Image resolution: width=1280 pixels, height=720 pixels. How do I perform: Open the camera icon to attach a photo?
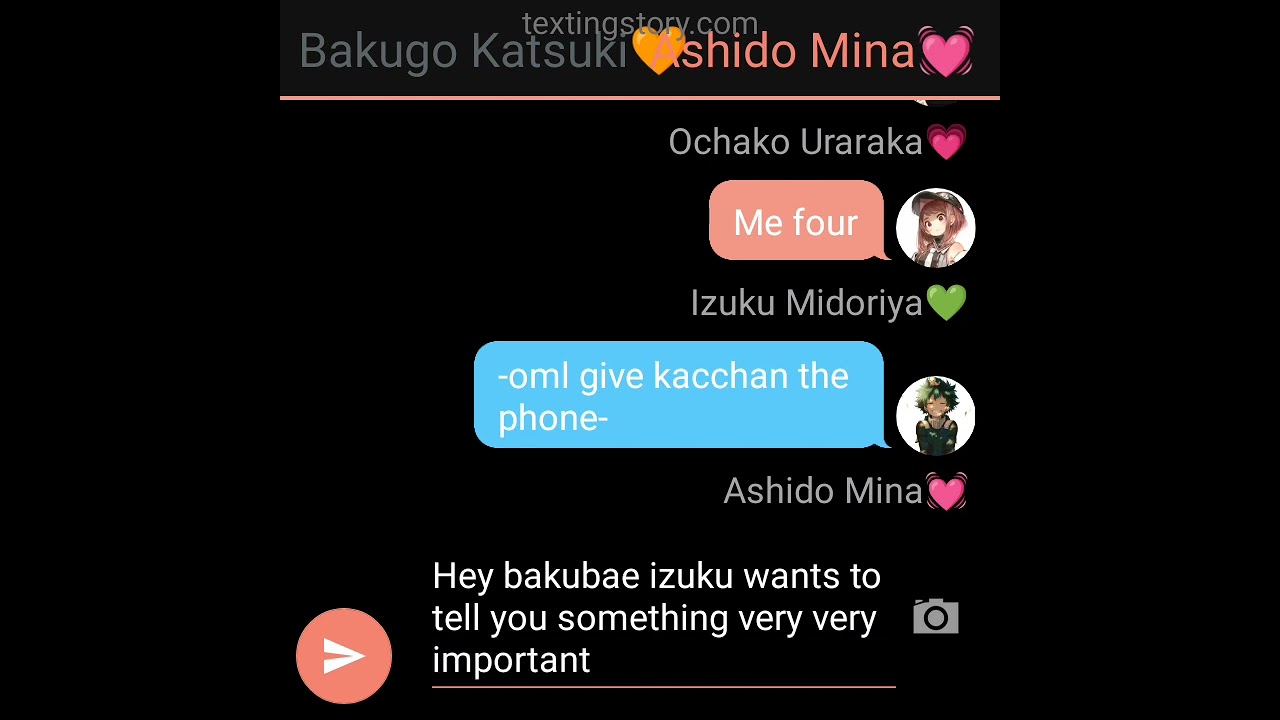pyautogui.click(x=935, y=617)
